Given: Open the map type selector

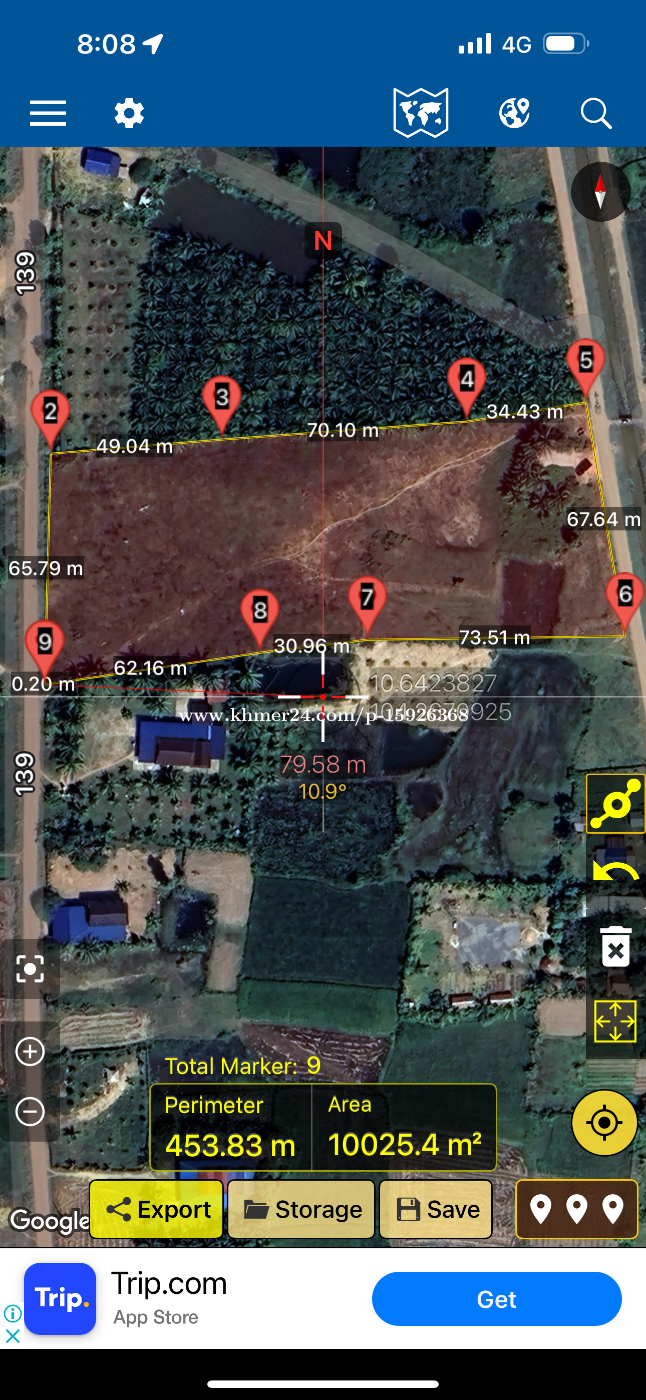Looking at the screenshot, I should (421, 112).
